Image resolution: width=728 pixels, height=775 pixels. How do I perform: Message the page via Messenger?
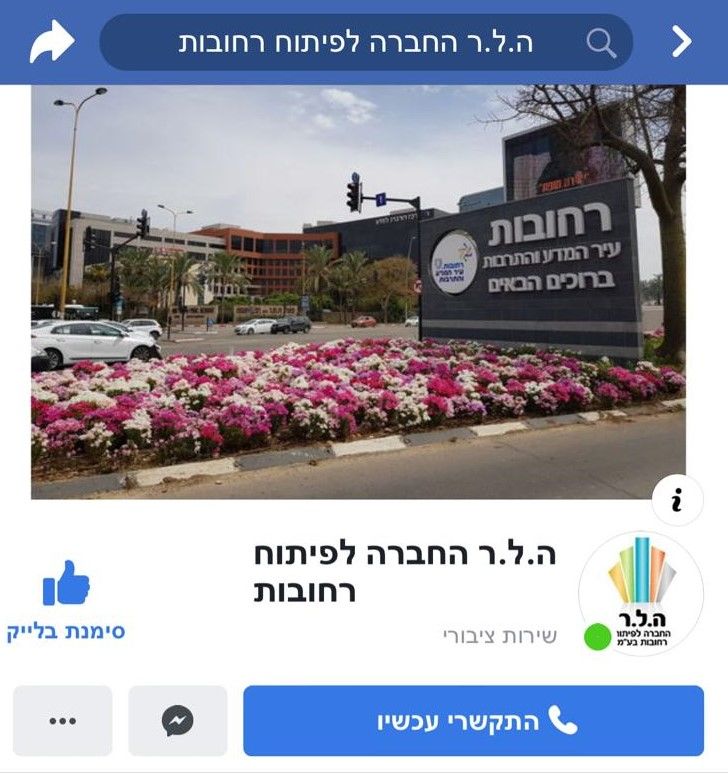[x=178, y=721]
